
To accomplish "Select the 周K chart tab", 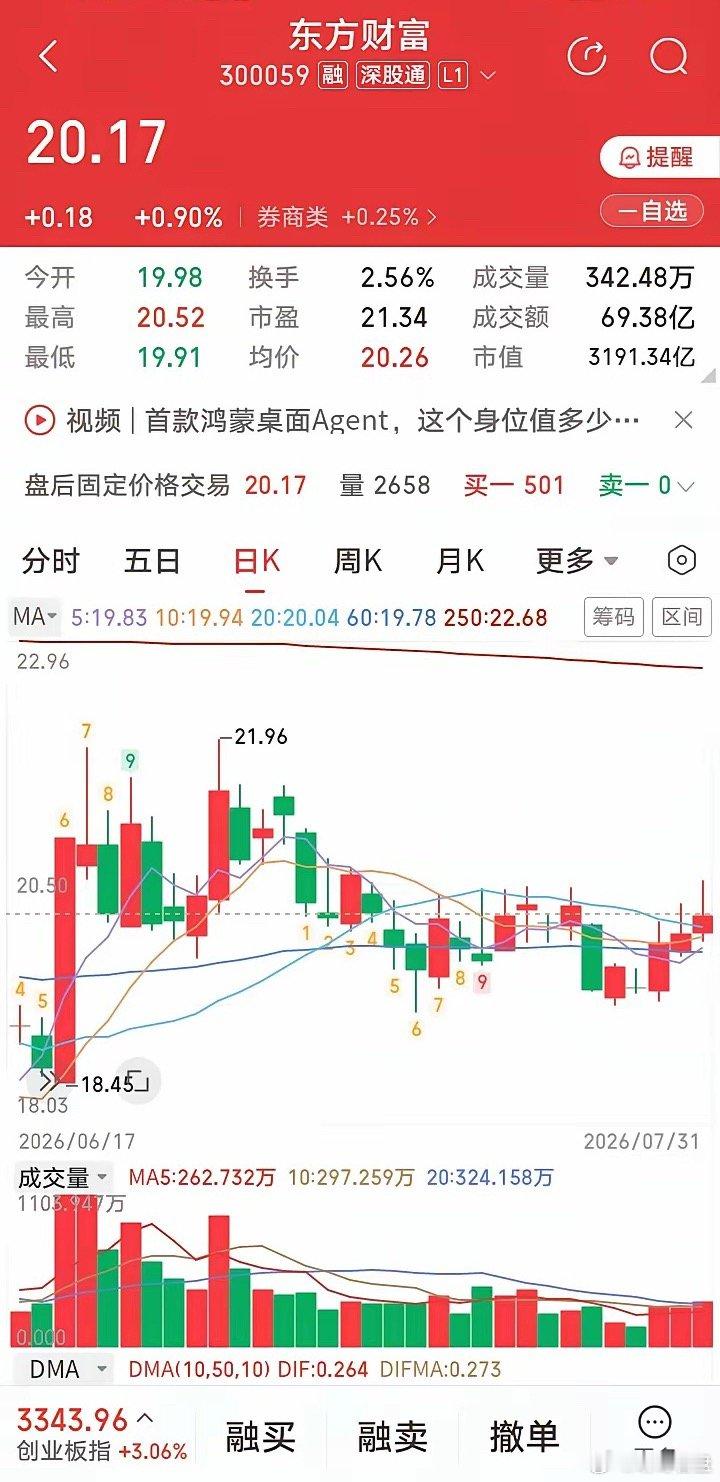I will tap(358, 561).
